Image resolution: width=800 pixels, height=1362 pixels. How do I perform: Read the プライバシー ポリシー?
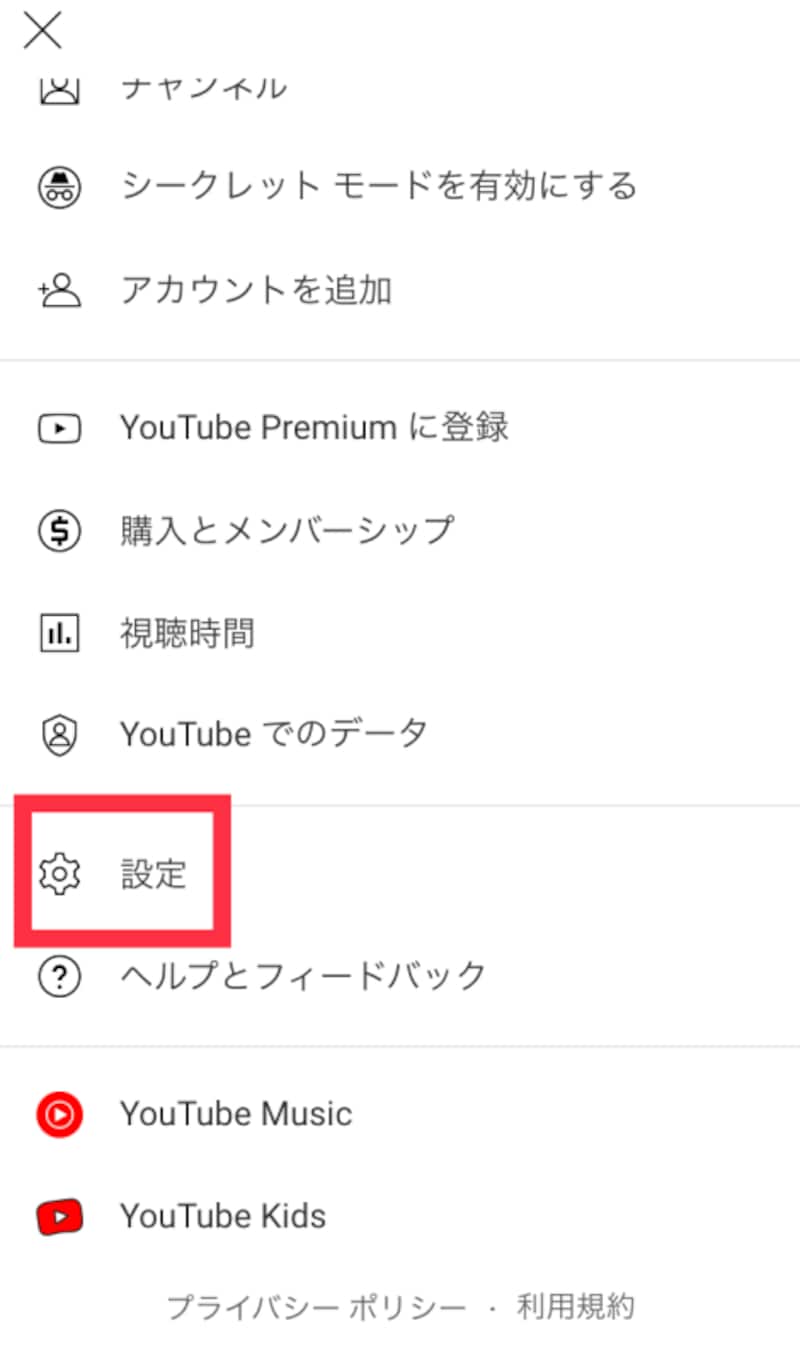316,1306
